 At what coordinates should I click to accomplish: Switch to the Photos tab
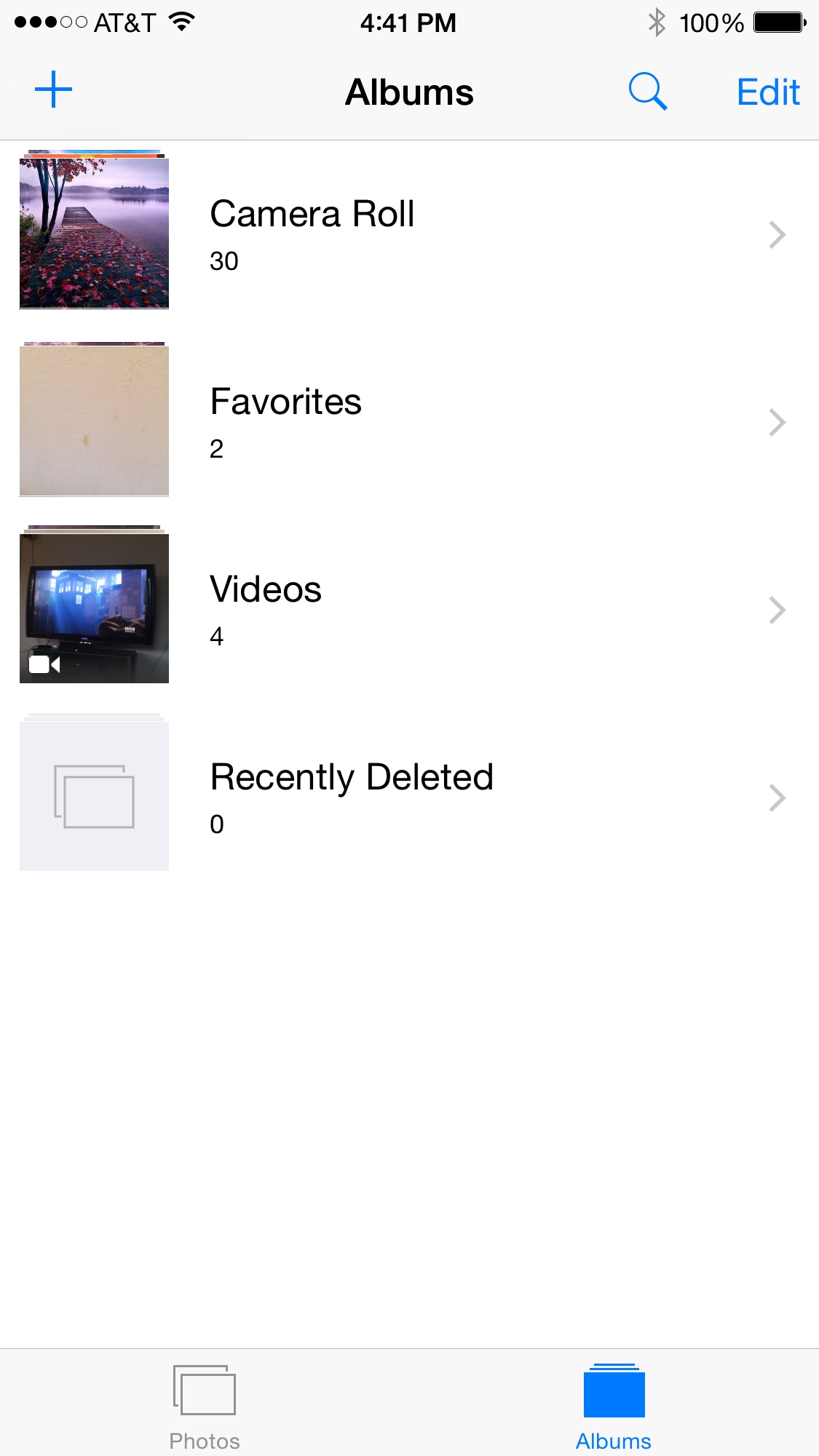tap(205, 1407)
